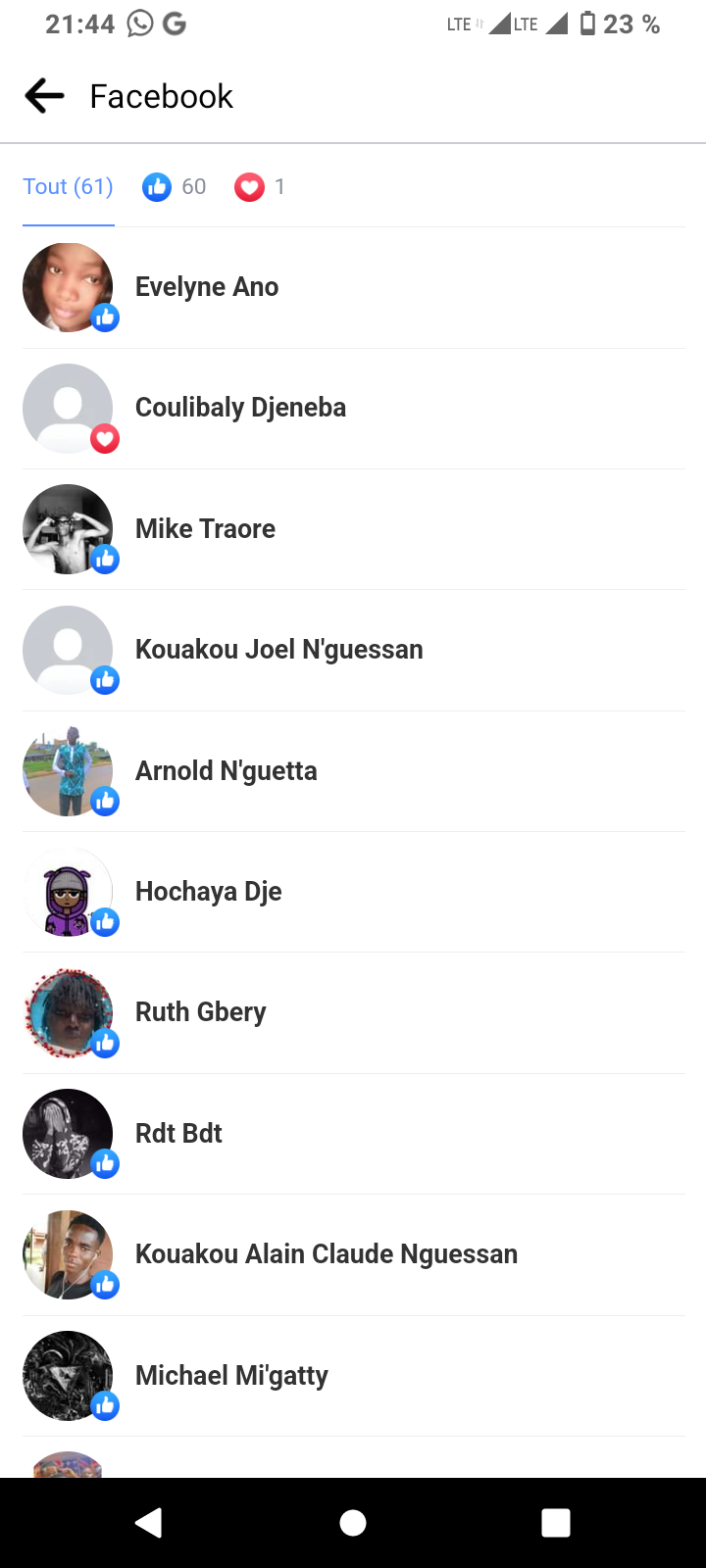The image size is (706, 1568).
Task: Show the 60 like reactions tab
Action: tap(175, 186)
